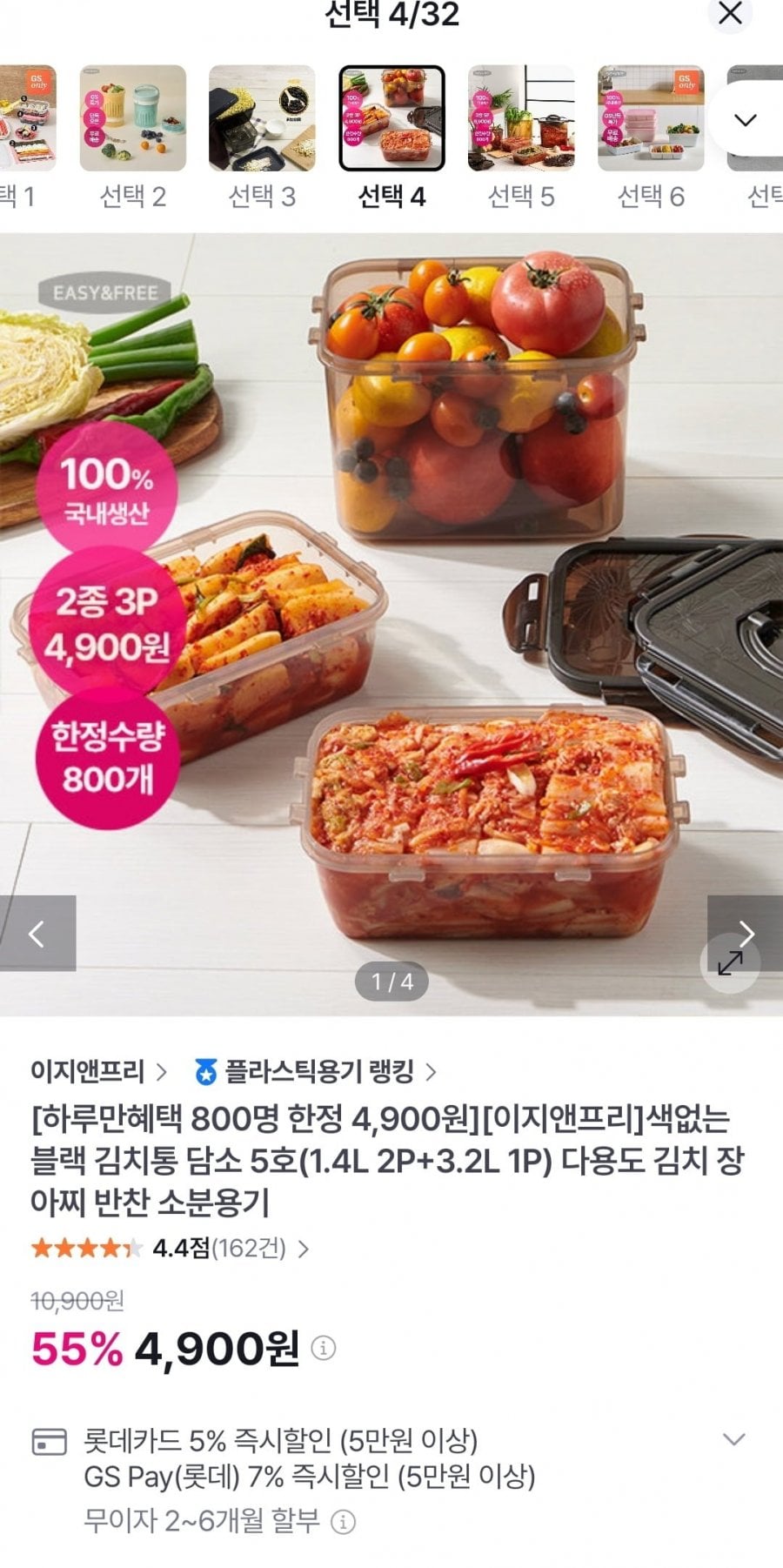Viewport: 783px width, 1568px height.
Task: Select option 선택 5 thumbnail
Action: (521, 118)
